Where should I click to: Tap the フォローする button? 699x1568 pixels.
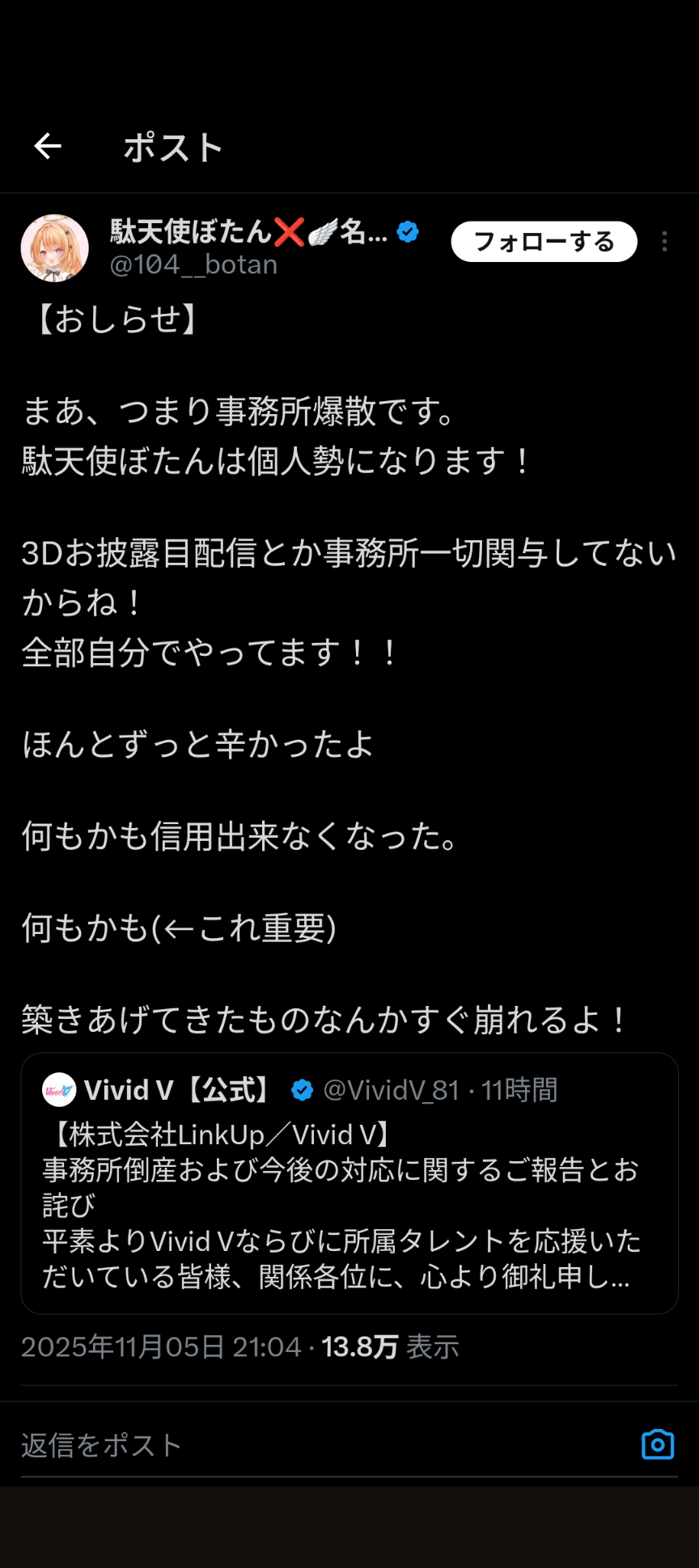[544, 242]
